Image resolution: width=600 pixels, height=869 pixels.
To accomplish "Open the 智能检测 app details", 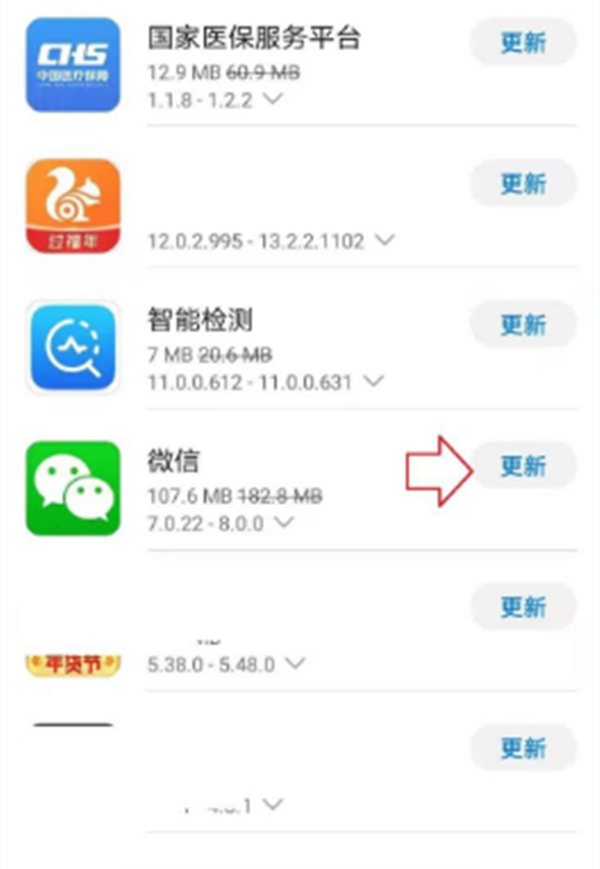I will 72,347.
